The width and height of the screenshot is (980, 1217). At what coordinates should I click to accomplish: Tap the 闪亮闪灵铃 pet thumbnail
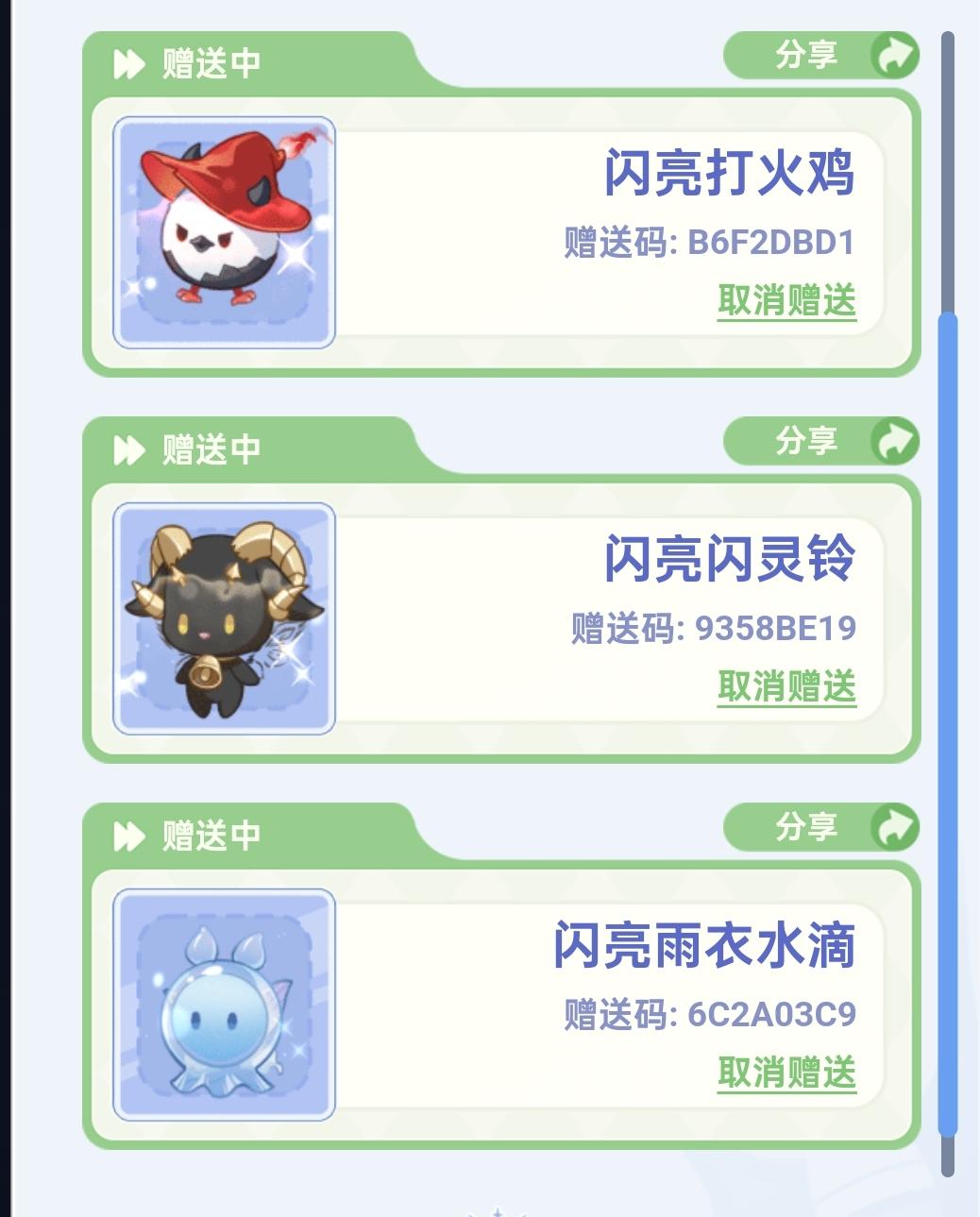click(x=224, y=618)
